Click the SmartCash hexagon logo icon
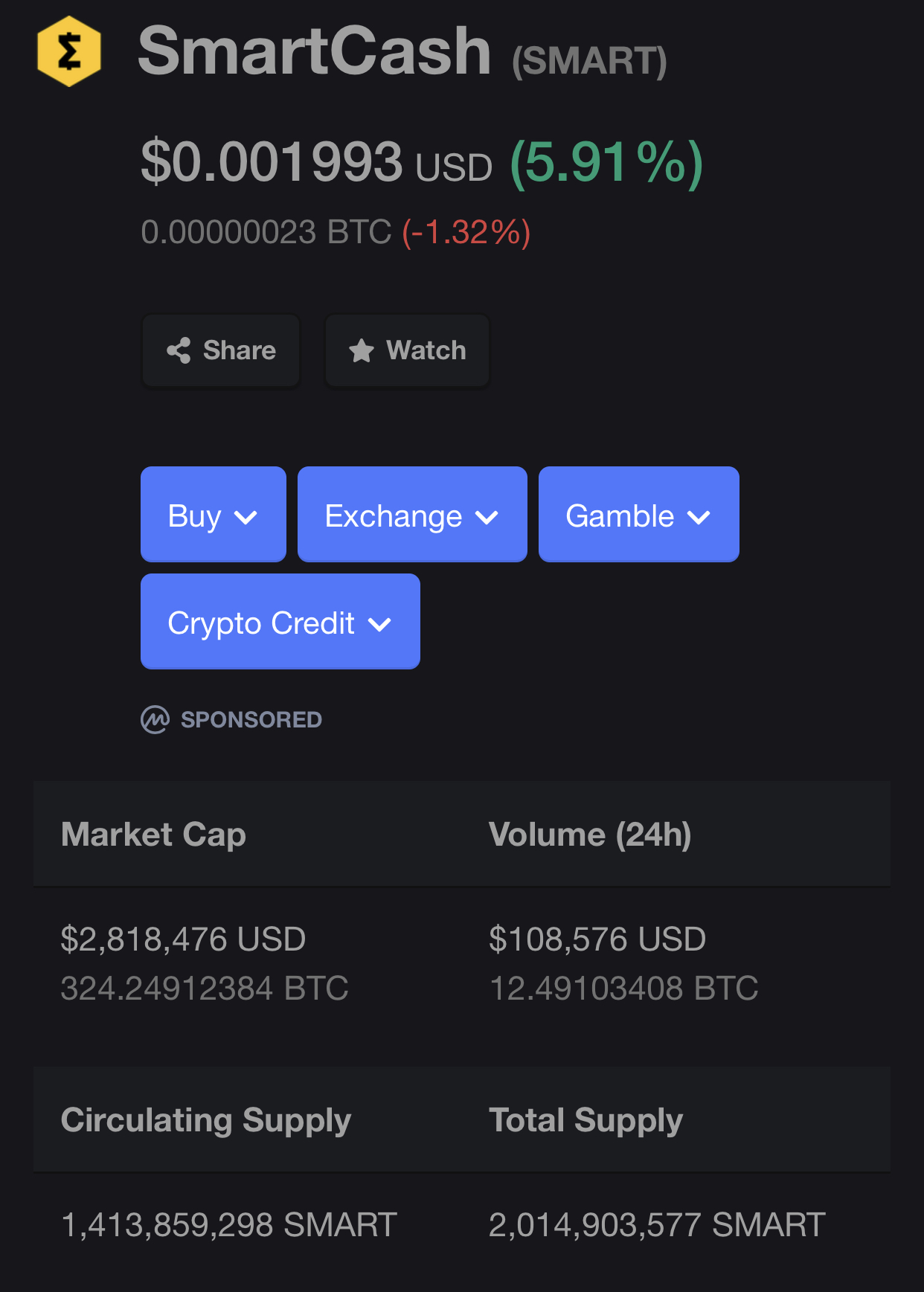 click(x=69, y=51)
